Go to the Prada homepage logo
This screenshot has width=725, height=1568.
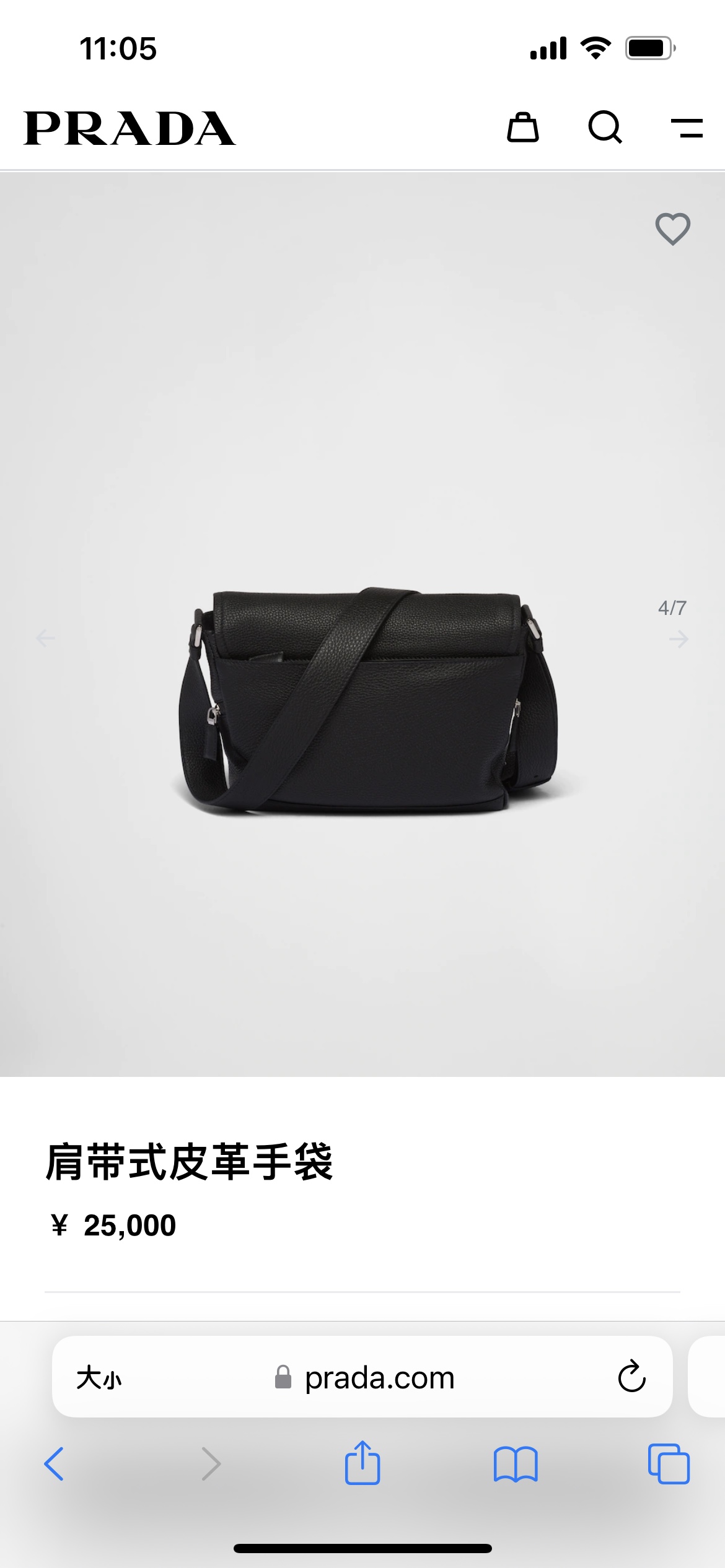point(130,128)
